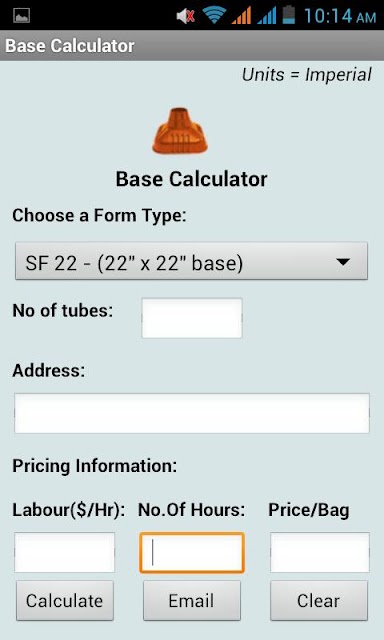This screenshot has width=384, height=640.
Task: Clear all entered values
Action: (x=319, y=601)
